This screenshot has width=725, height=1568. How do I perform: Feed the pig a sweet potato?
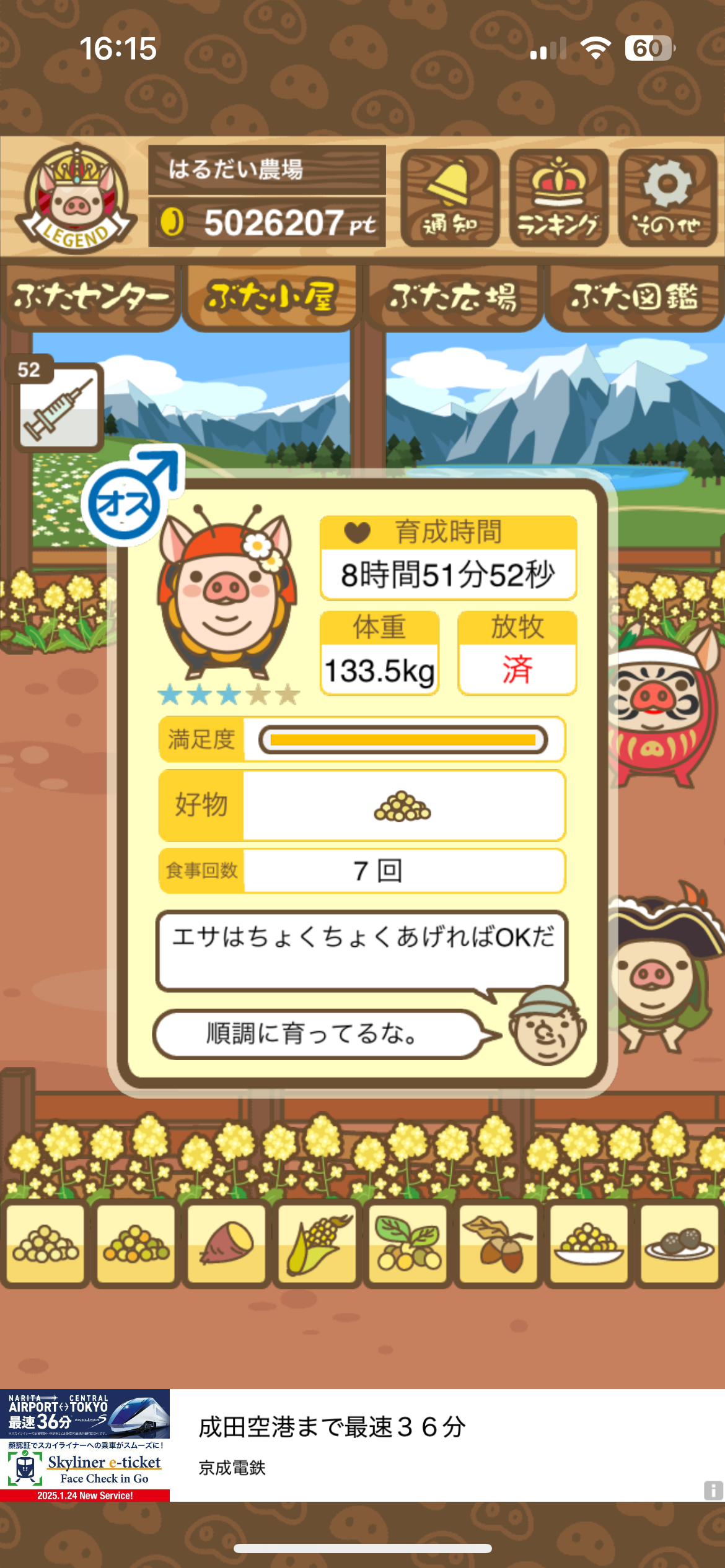[227, 1244]
